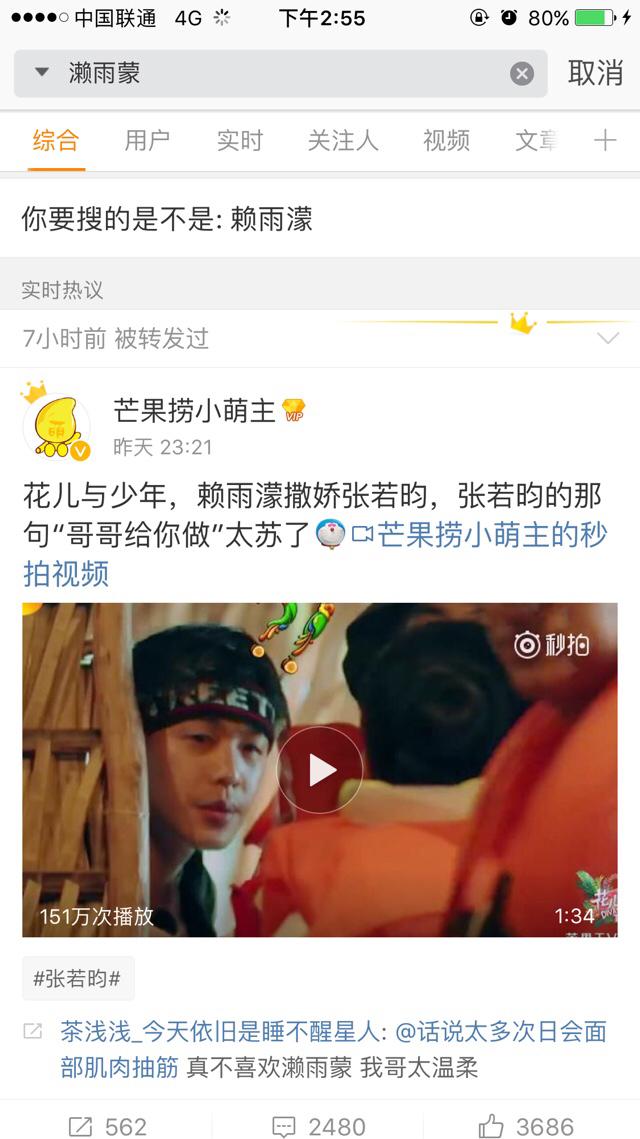Open the #张若昀# topic tag

(78, 978)
